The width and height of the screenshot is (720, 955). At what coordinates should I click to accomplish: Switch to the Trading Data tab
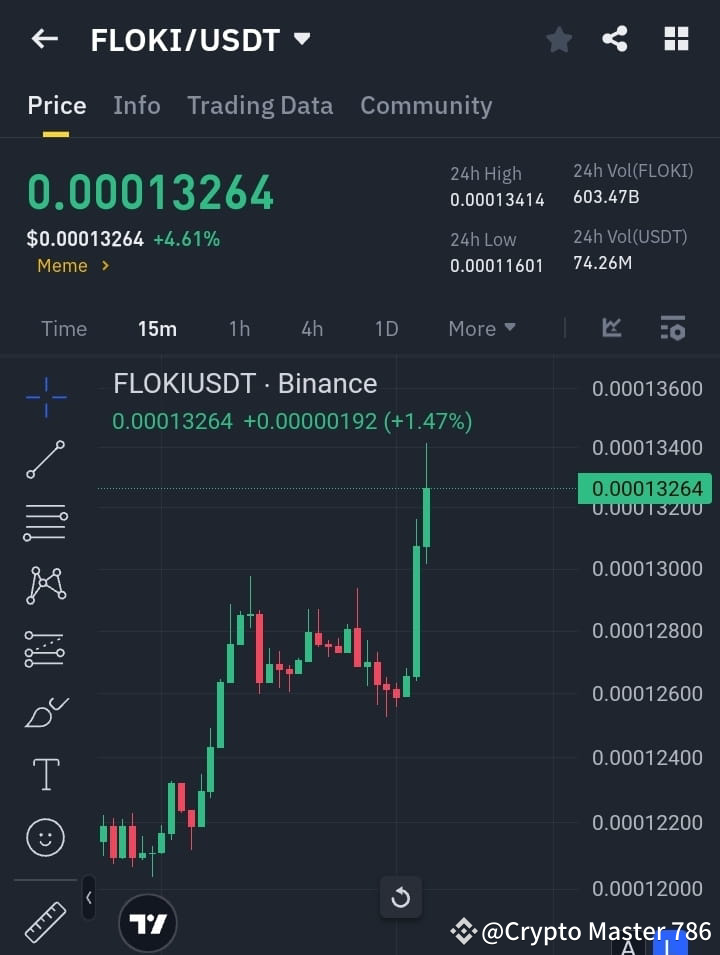tap(260, 105)
